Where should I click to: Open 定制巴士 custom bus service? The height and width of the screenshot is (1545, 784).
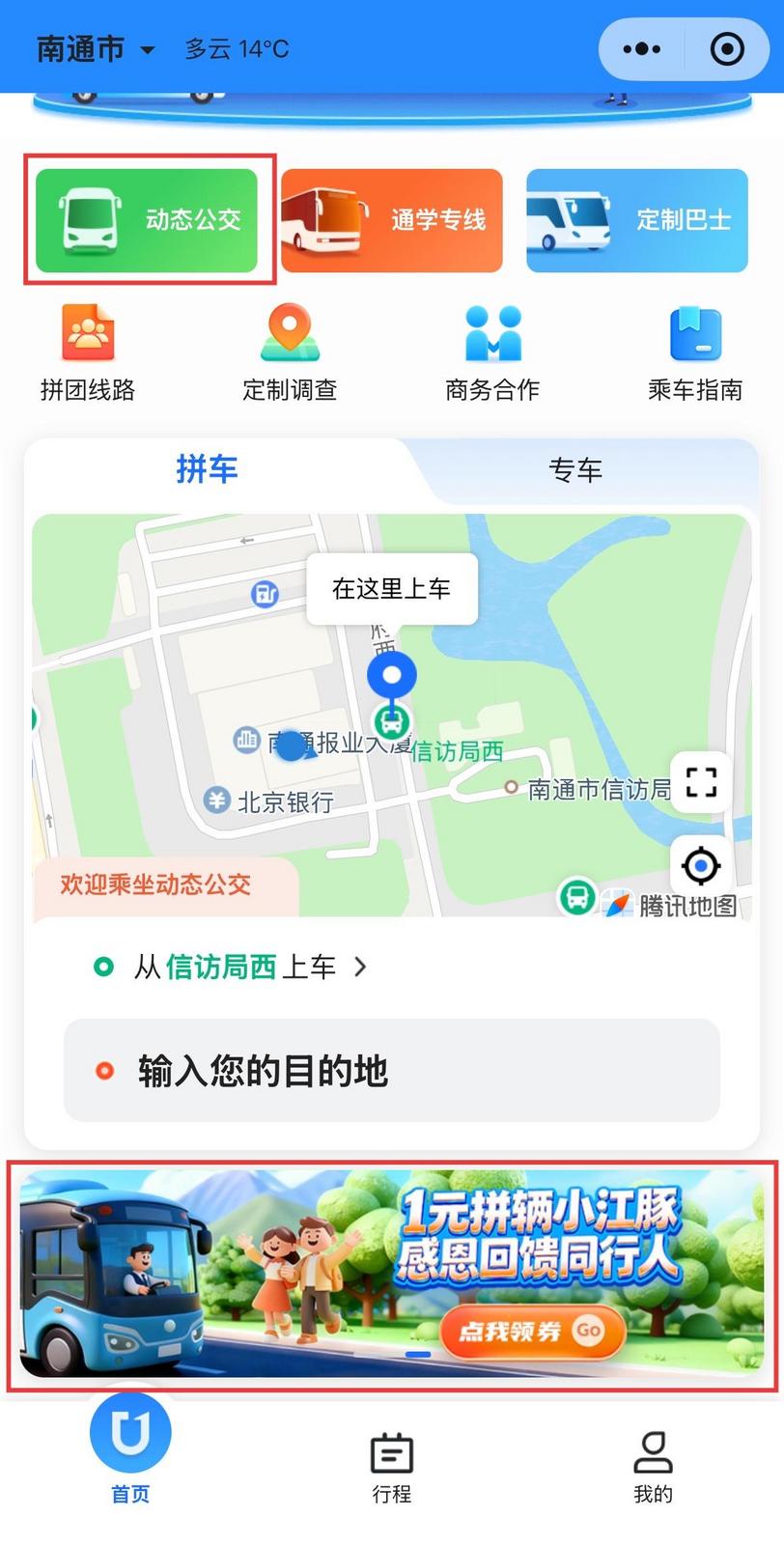point(637,219)
